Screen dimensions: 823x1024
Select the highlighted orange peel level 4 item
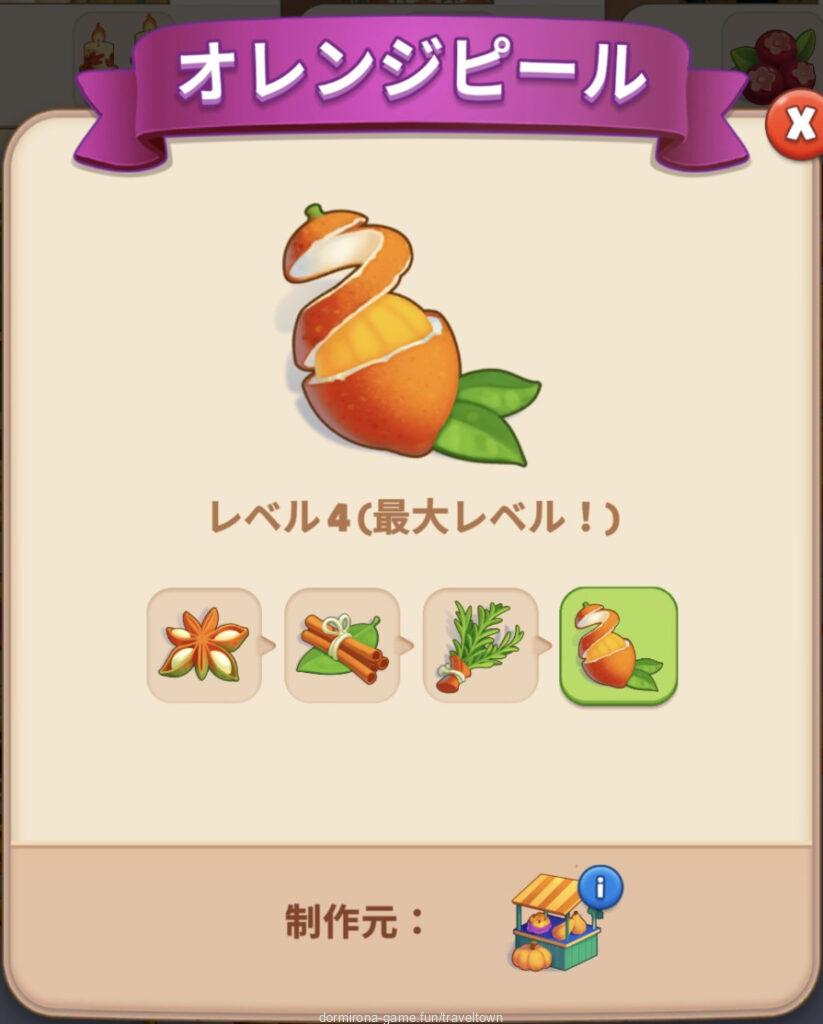618,645
